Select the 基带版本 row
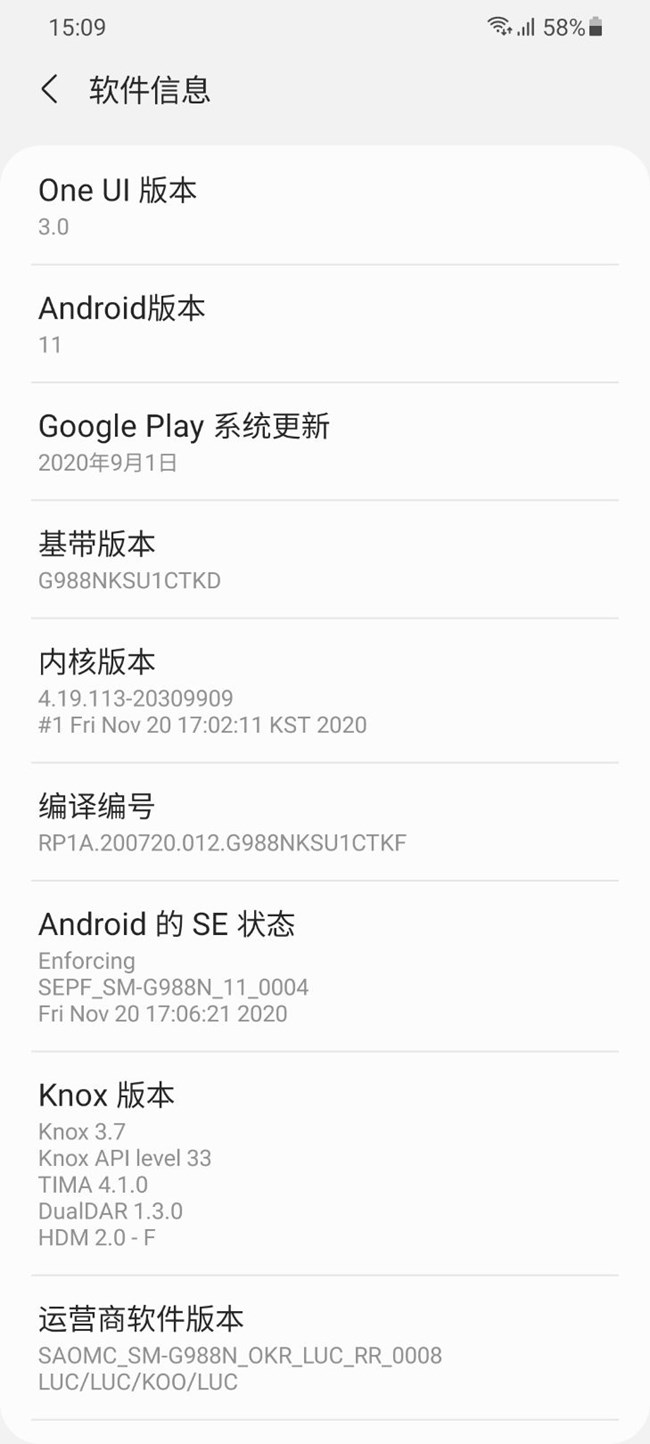This screenshot has width=650, height=1444. pos(324,560)
